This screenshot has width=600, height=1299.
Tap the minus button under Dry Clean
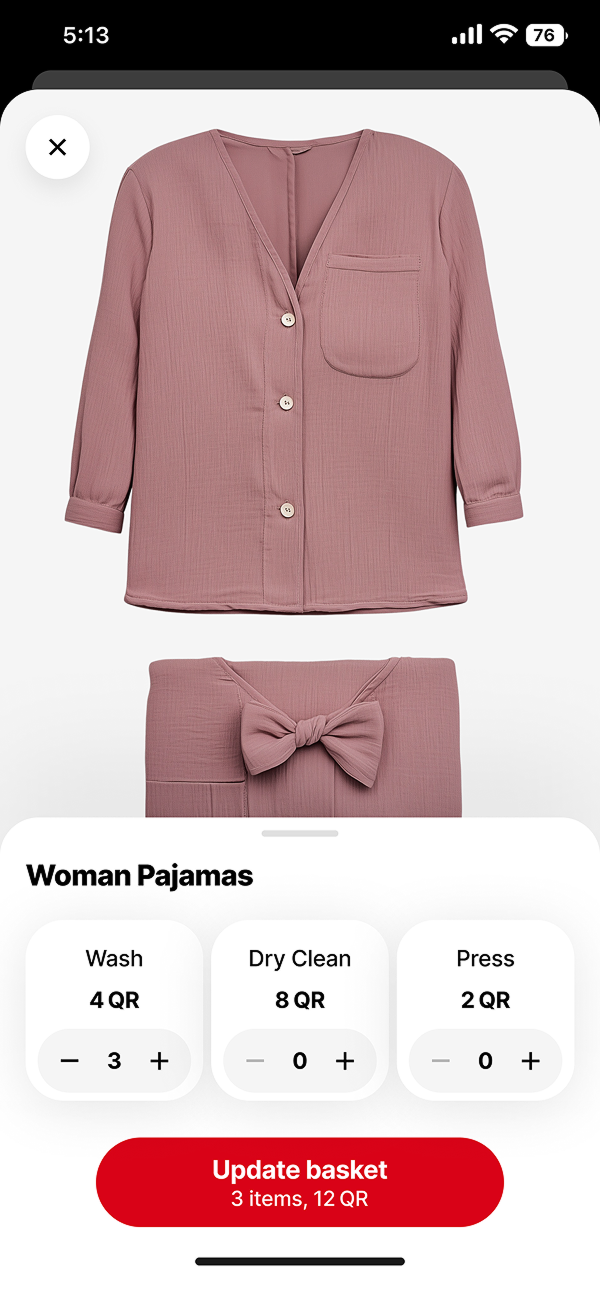pyautogui.click(x=255, y=1061)
